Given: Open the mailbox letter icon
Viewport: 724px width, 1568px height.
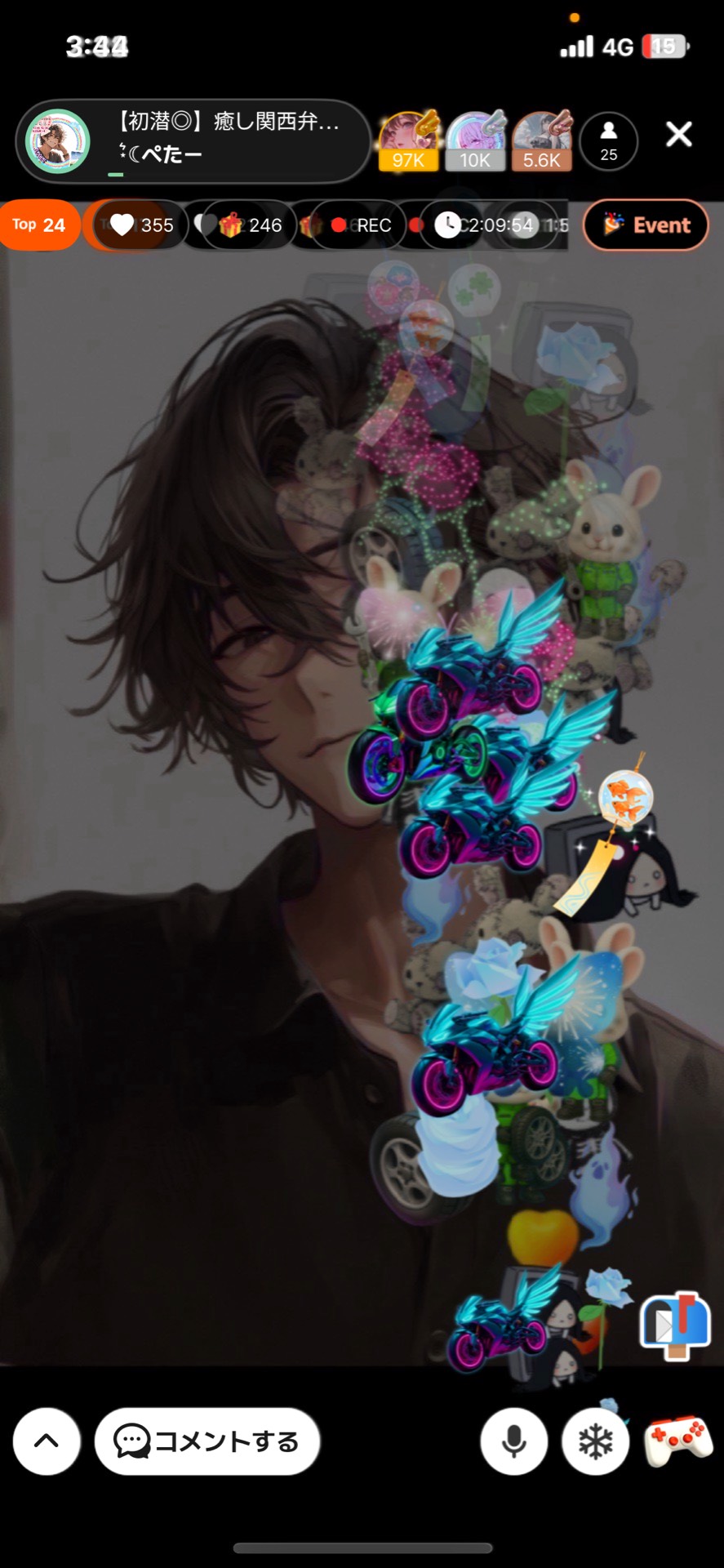Looking at the screenshot, I should [x=675, y=1326].
